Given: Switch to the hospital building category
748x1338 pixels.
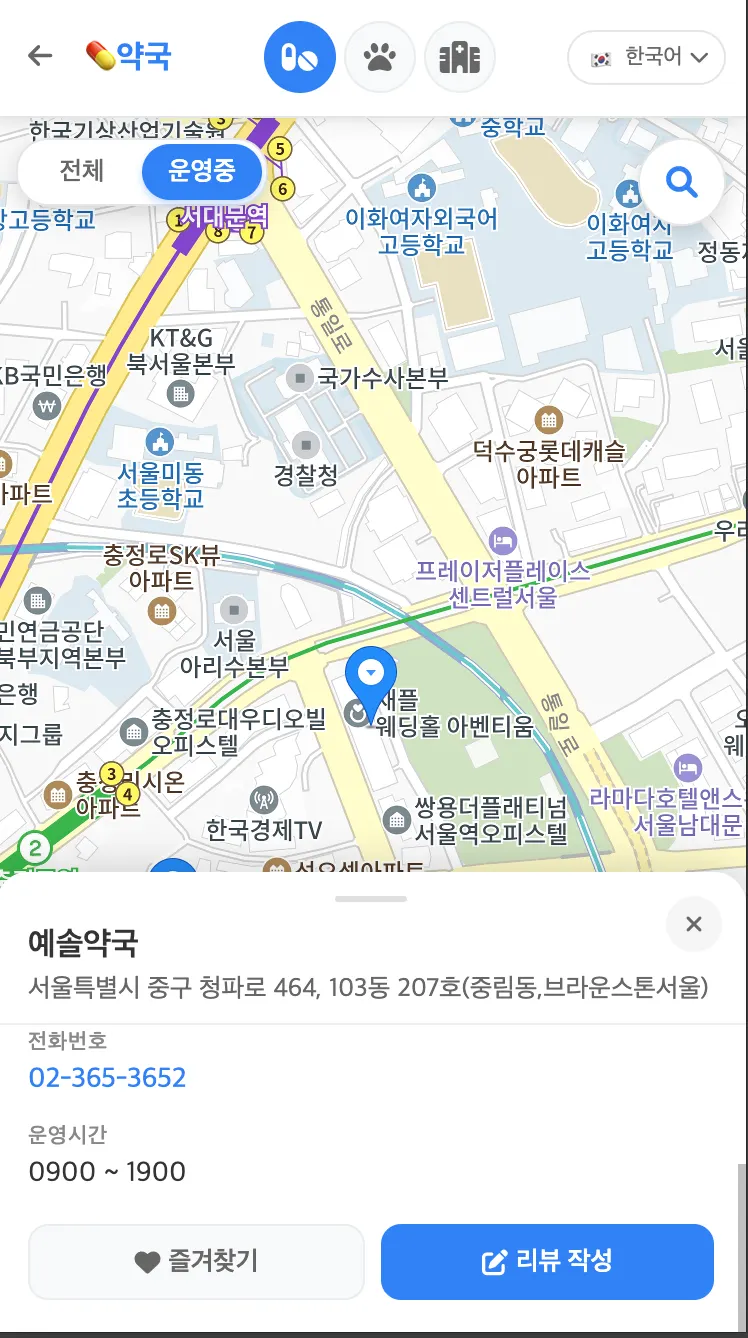Looking at the screenshot, I should pos(460,57).
